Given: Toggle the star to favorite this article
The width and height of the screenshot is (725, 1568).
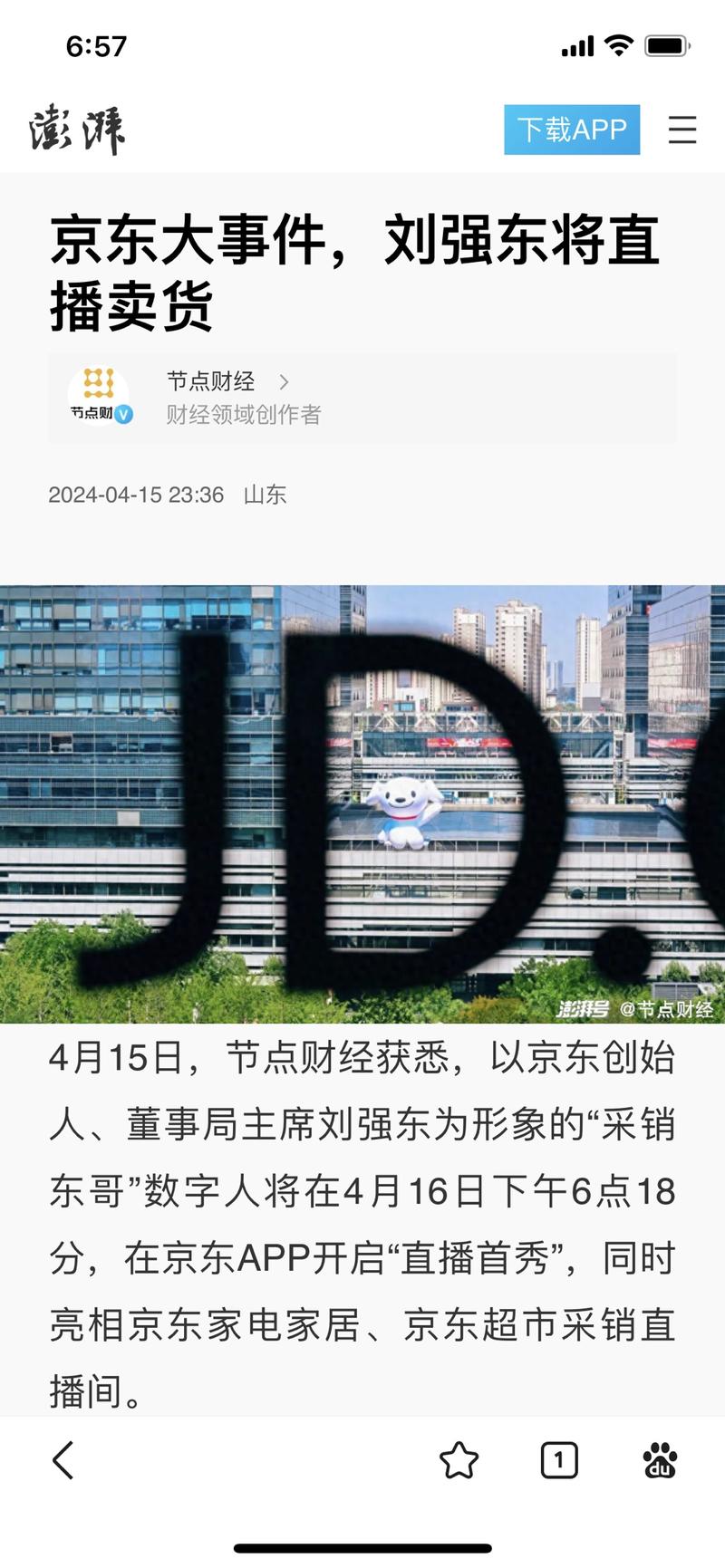Looking at the screenshot, I should pos(457,1459).
